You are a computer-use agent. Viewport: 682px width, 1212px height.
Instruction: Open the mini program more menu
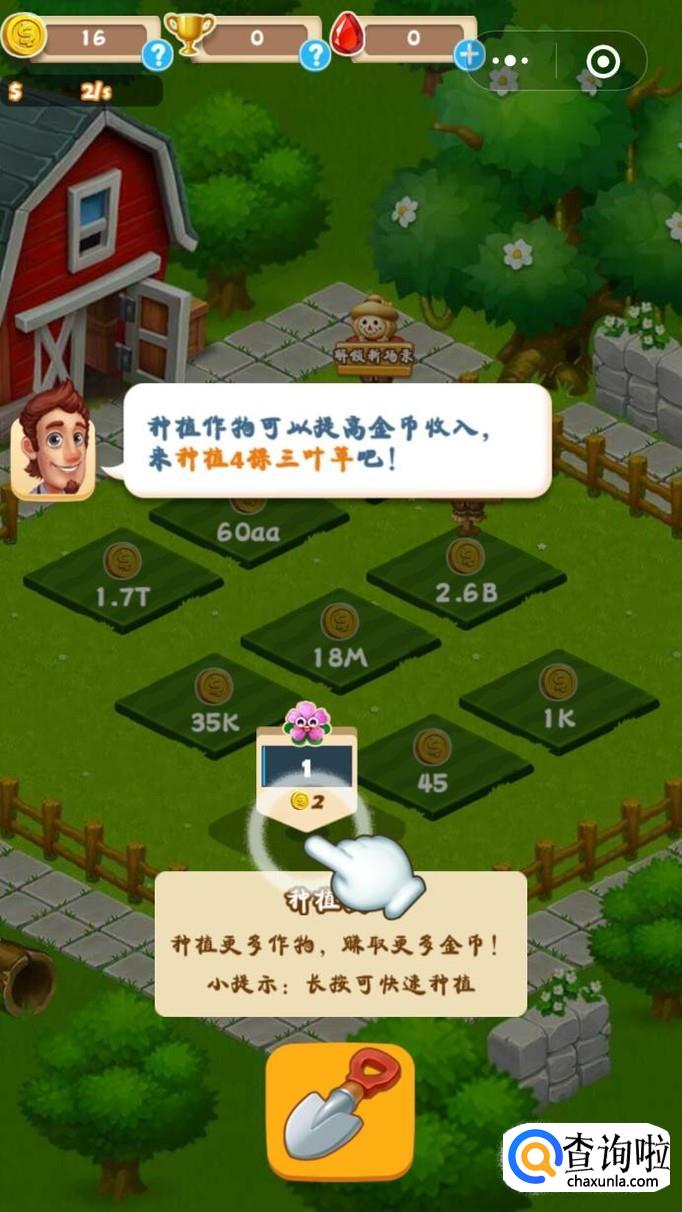click(x=510, y=62)
